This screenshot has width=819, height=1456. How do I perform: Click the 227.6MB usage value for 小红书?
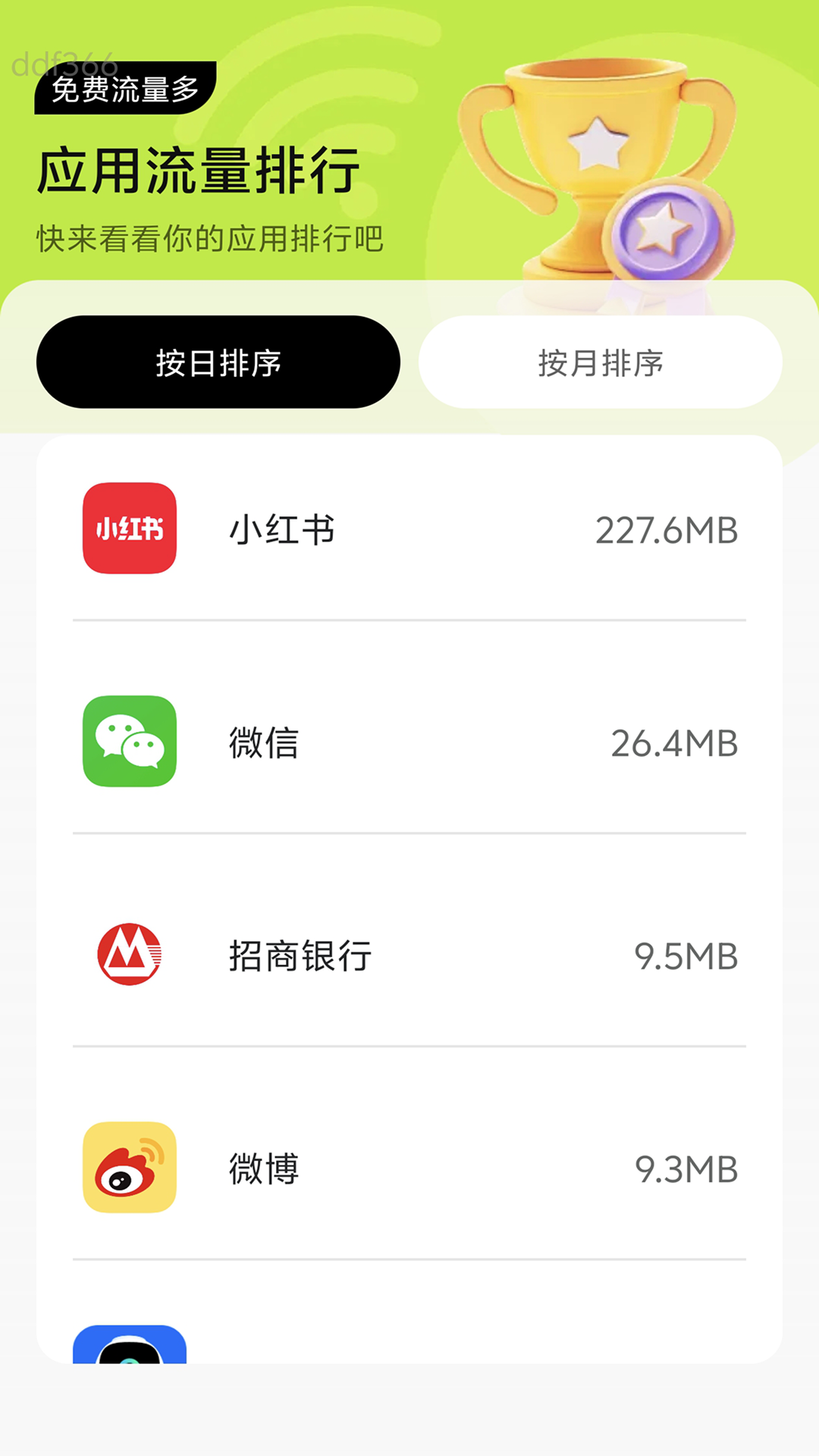(x=665, y=531)
